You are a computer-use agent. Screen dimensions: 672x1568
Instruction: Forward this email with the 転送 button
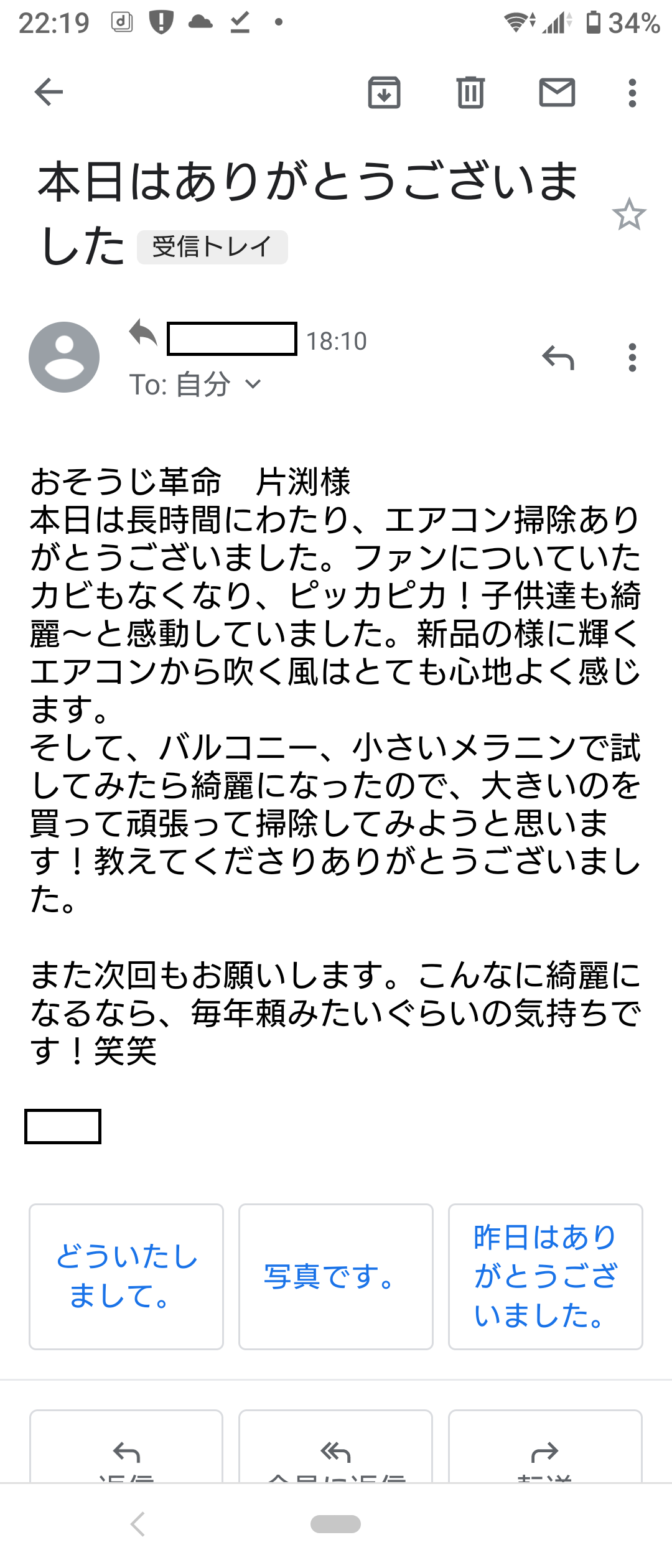tap(545, 1453)
